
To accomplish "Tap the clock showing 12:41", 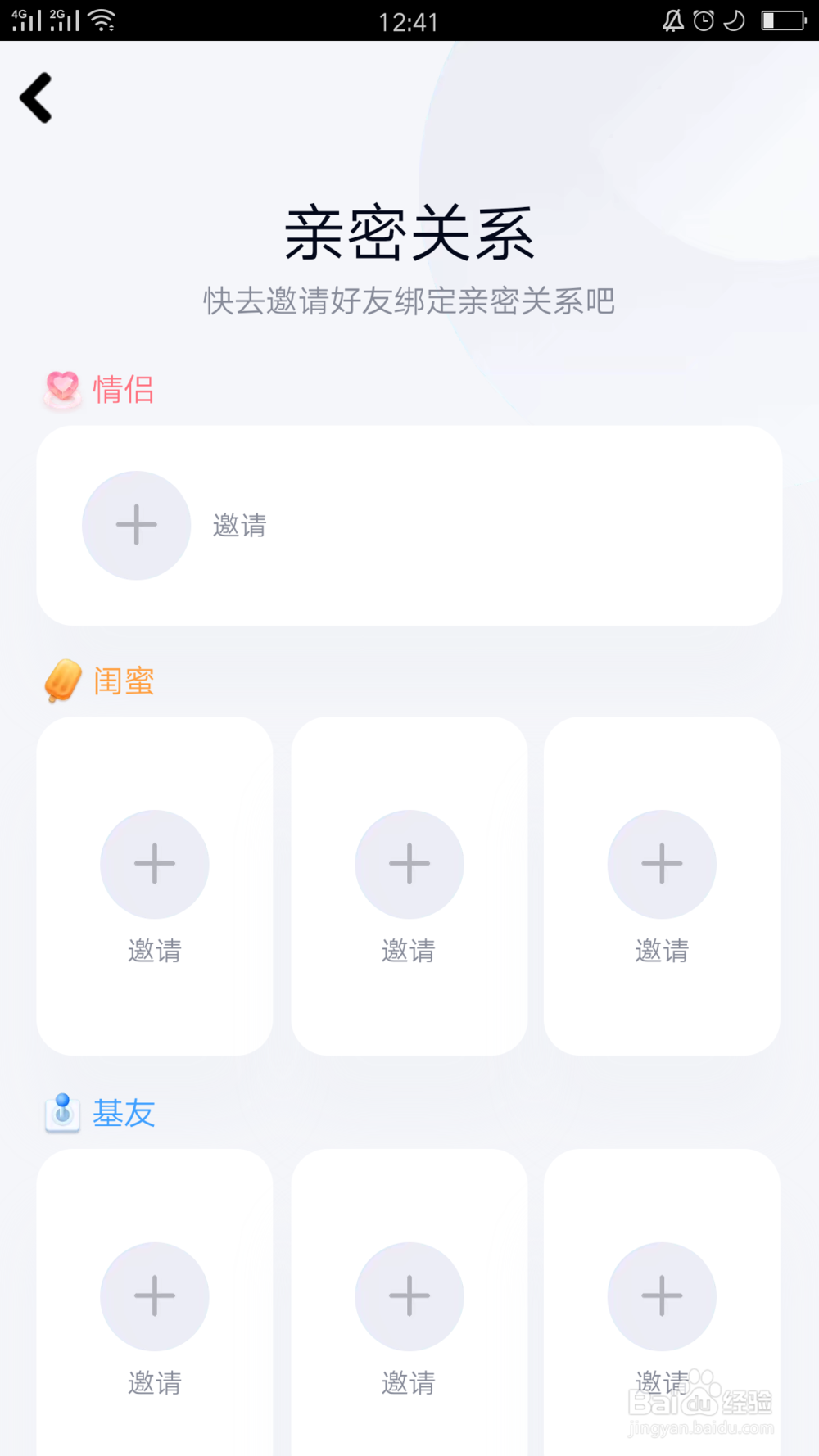I will [x=409, y=20].
